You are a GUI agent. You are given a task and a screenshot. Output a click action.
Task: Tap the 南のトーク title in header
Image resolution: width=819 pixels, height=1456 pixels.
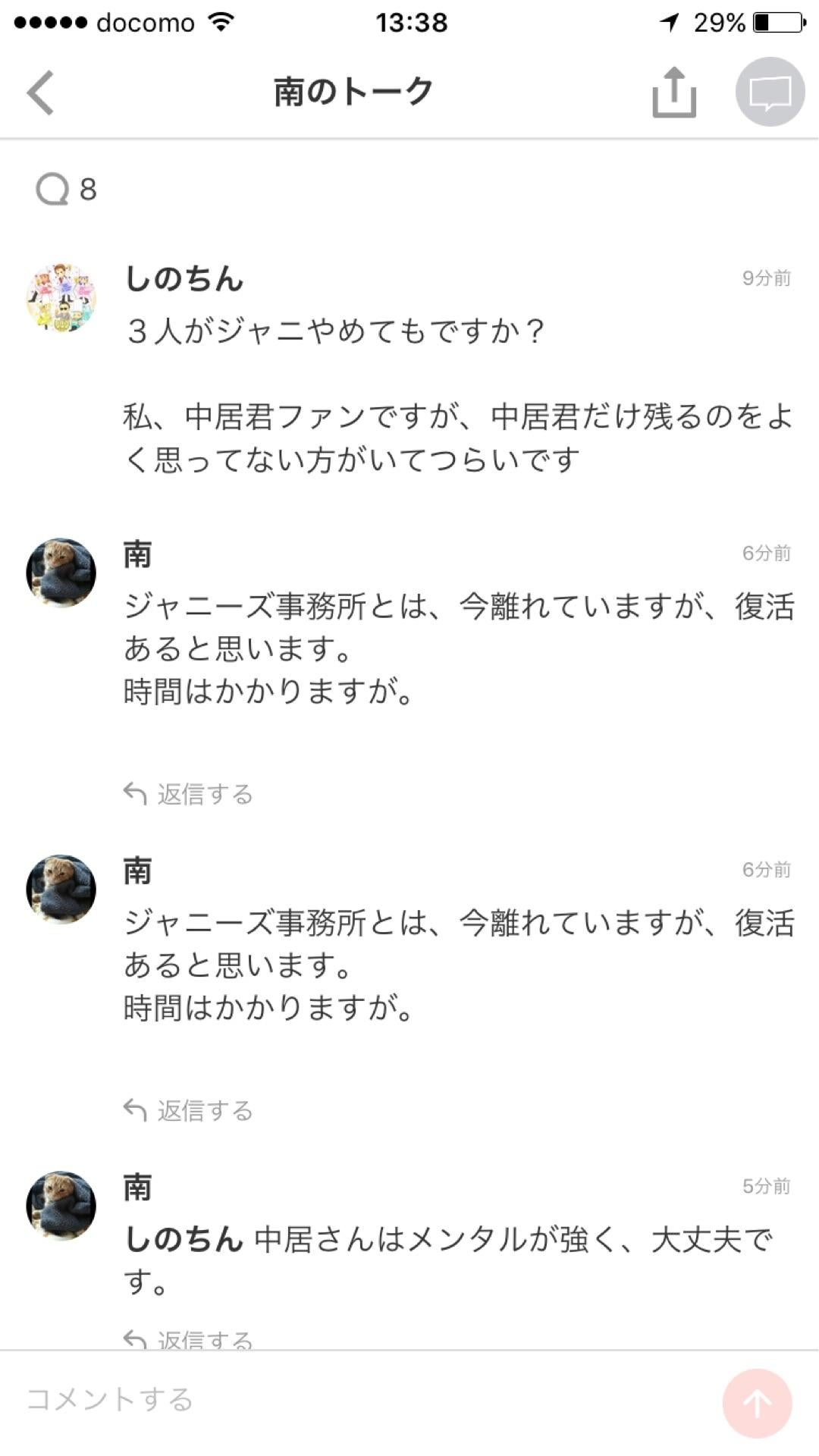[353, 91]
